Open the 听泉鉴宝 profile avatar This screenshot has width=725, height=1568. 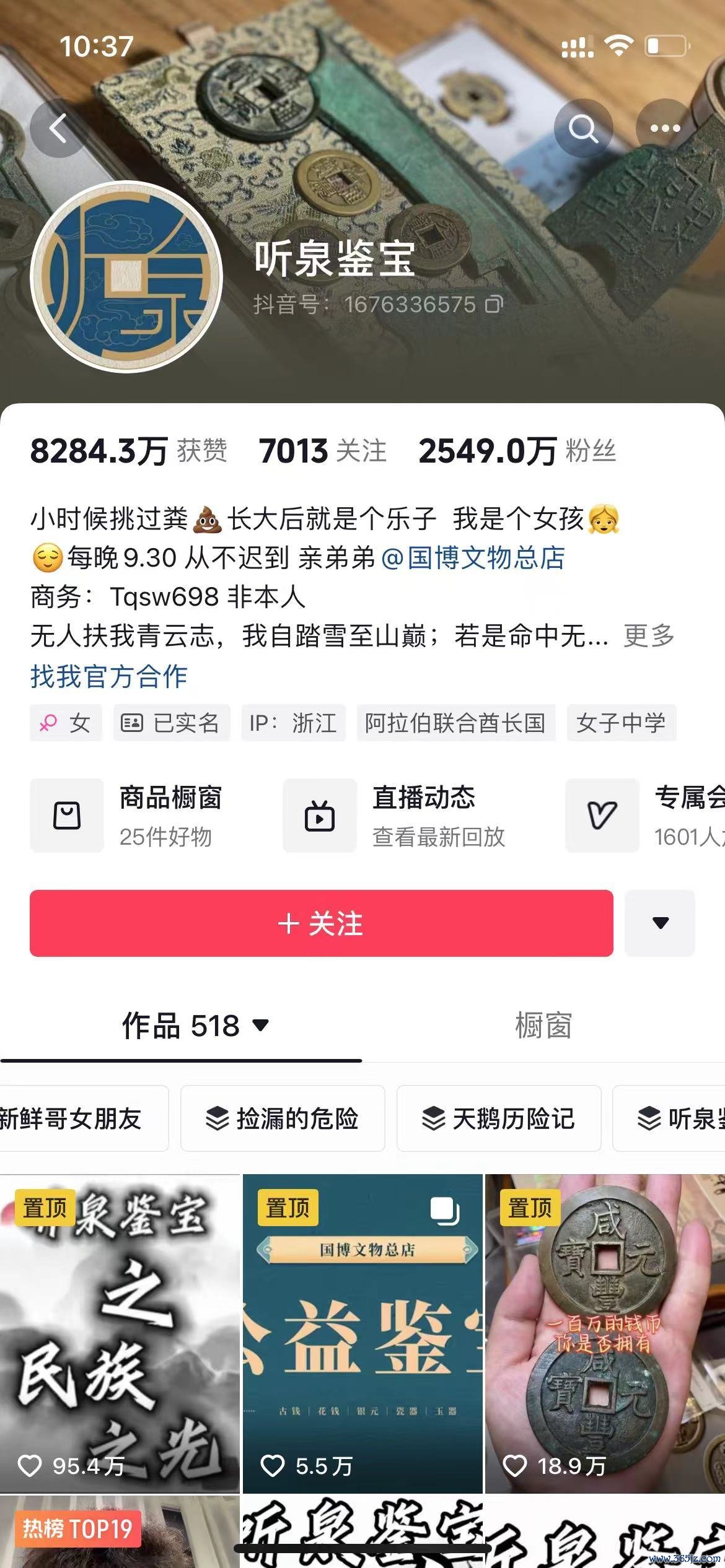(x=126, y=277)
